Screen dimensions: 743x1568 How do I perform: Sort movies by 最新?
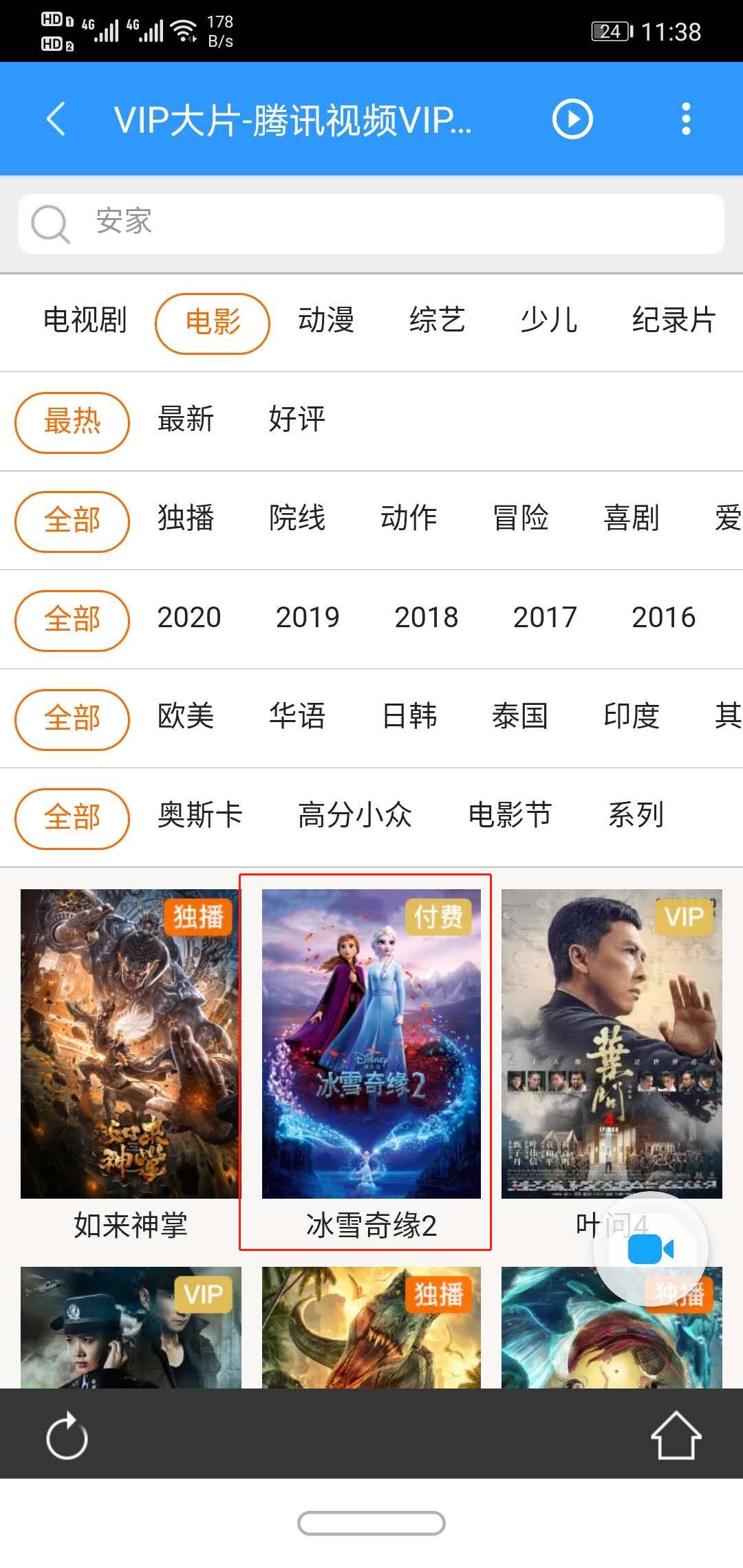[186, 419]
